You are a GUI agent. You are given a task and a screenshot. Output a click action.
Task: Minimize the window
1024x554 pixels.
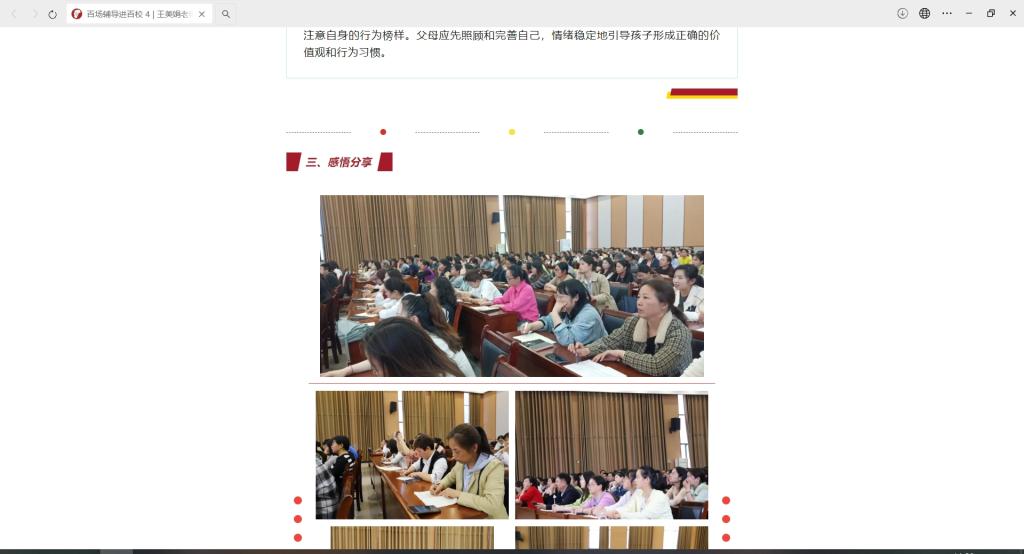point(969,14)
